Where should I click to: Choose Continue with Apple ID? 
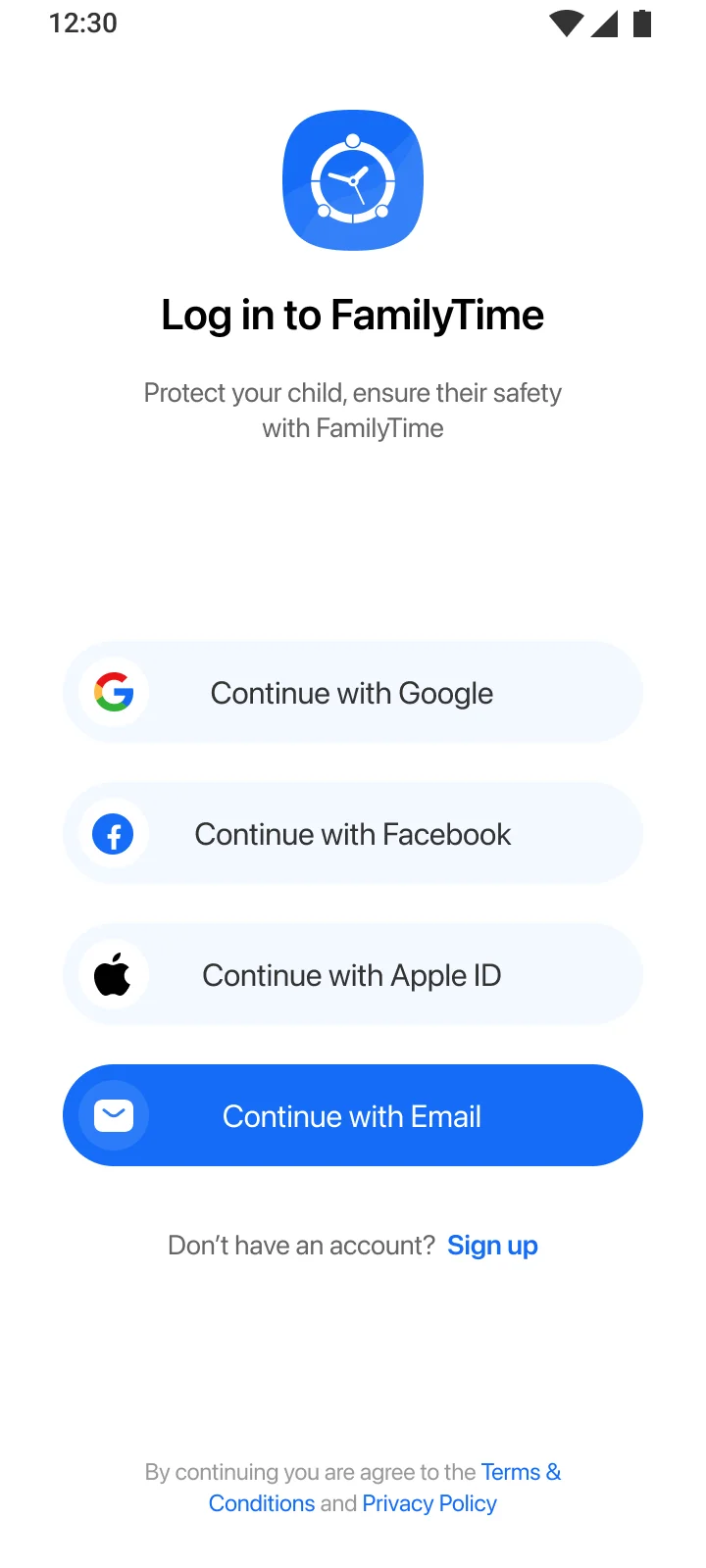tap(352, 975)
